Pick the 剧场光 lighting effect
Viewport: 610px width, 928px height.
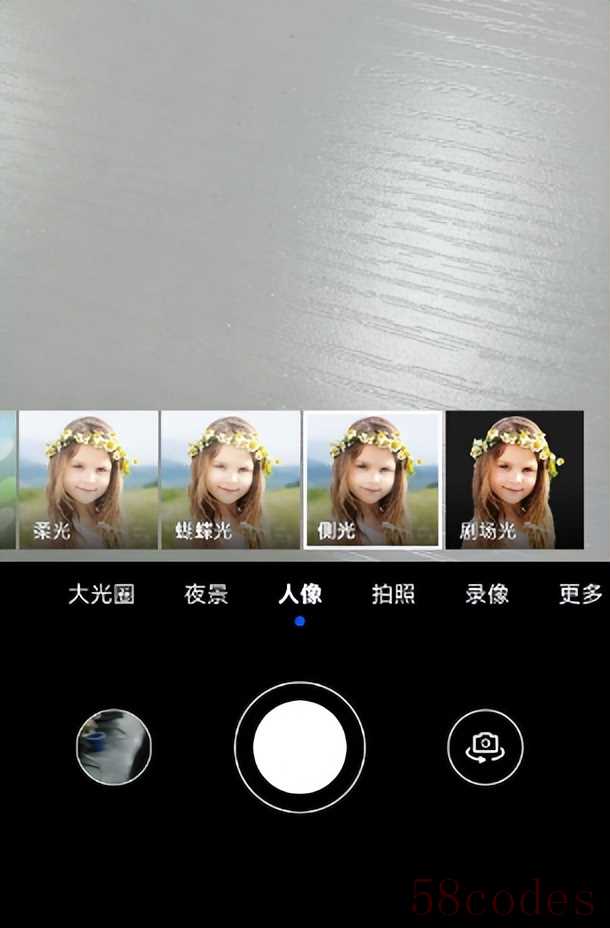click(514, 479)
